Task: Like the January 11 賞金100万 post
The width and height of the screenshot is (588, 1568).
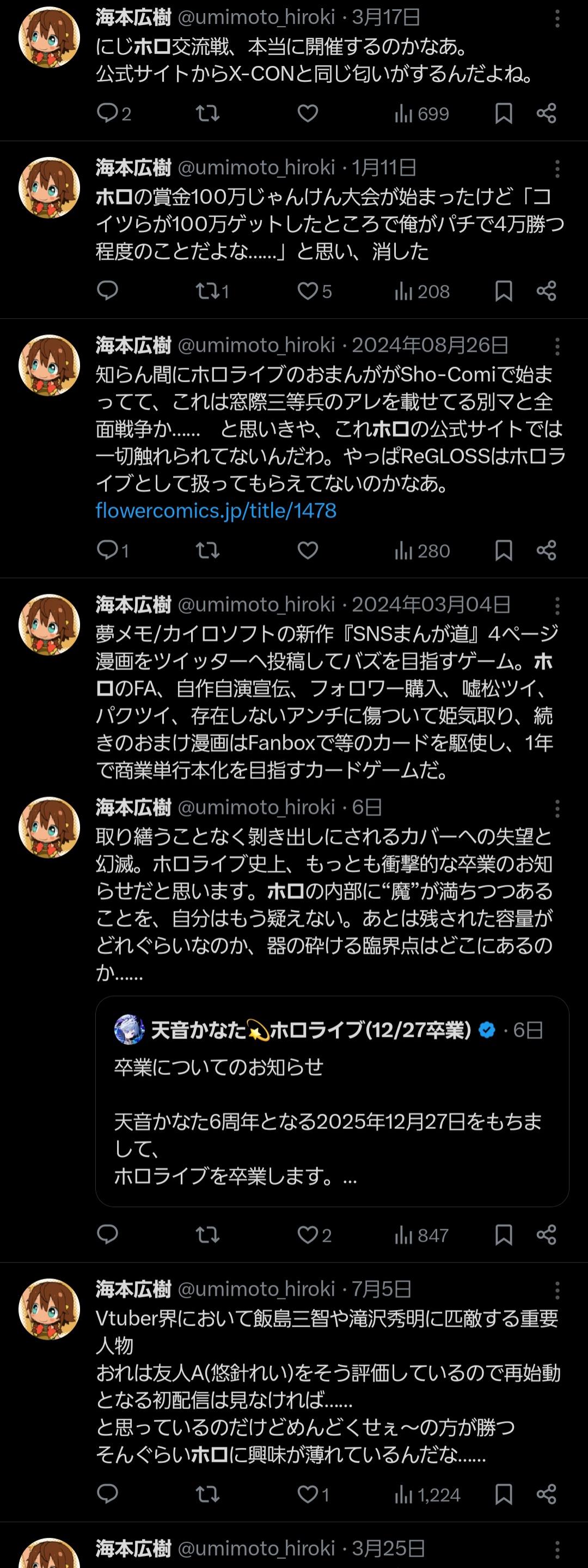Action: tap(308, 291)
